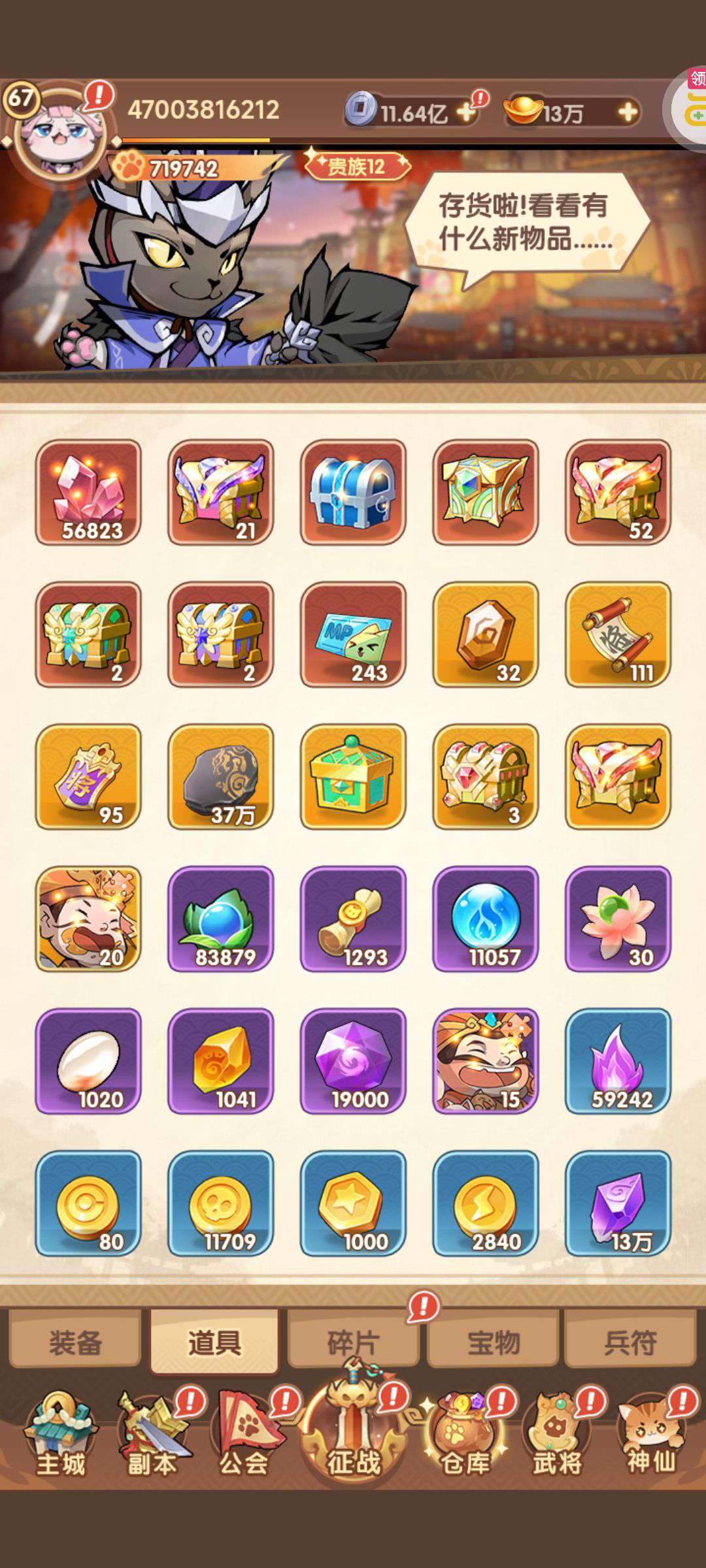Image resolution: width=706 pixels, height=1568 pixels.
Task: Switch to the 碎片 tab
Action: pos(353,1343)
